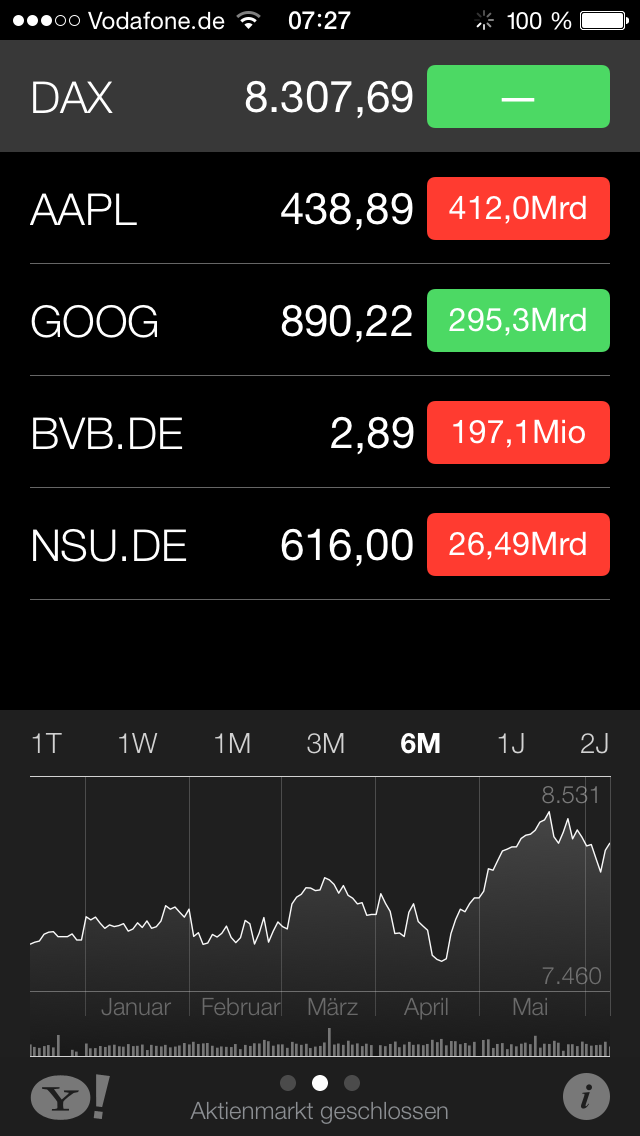Choose the BVB.DE stock row
640x1136 pixels.
320,433
